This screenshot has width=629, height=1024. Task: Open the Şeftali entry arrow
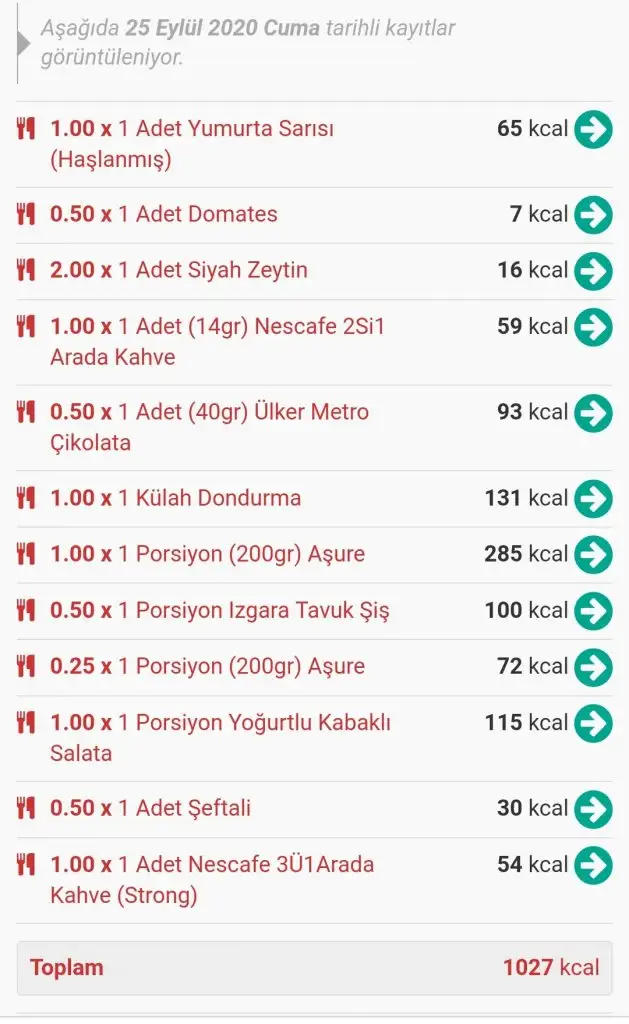tap(593, 808)
